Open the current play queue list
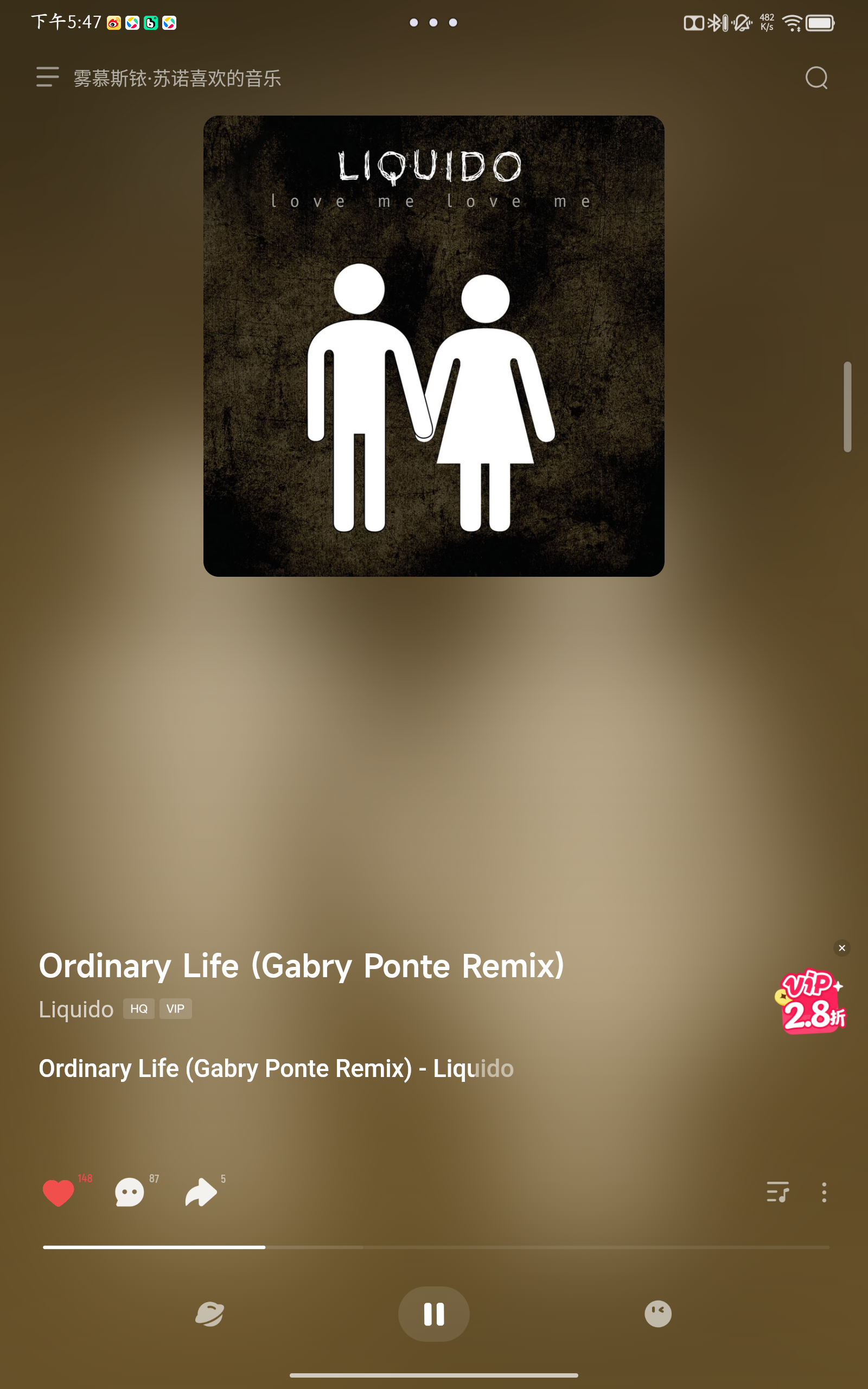Viewport: 868px width, 1389px height. coord(777,1192)
